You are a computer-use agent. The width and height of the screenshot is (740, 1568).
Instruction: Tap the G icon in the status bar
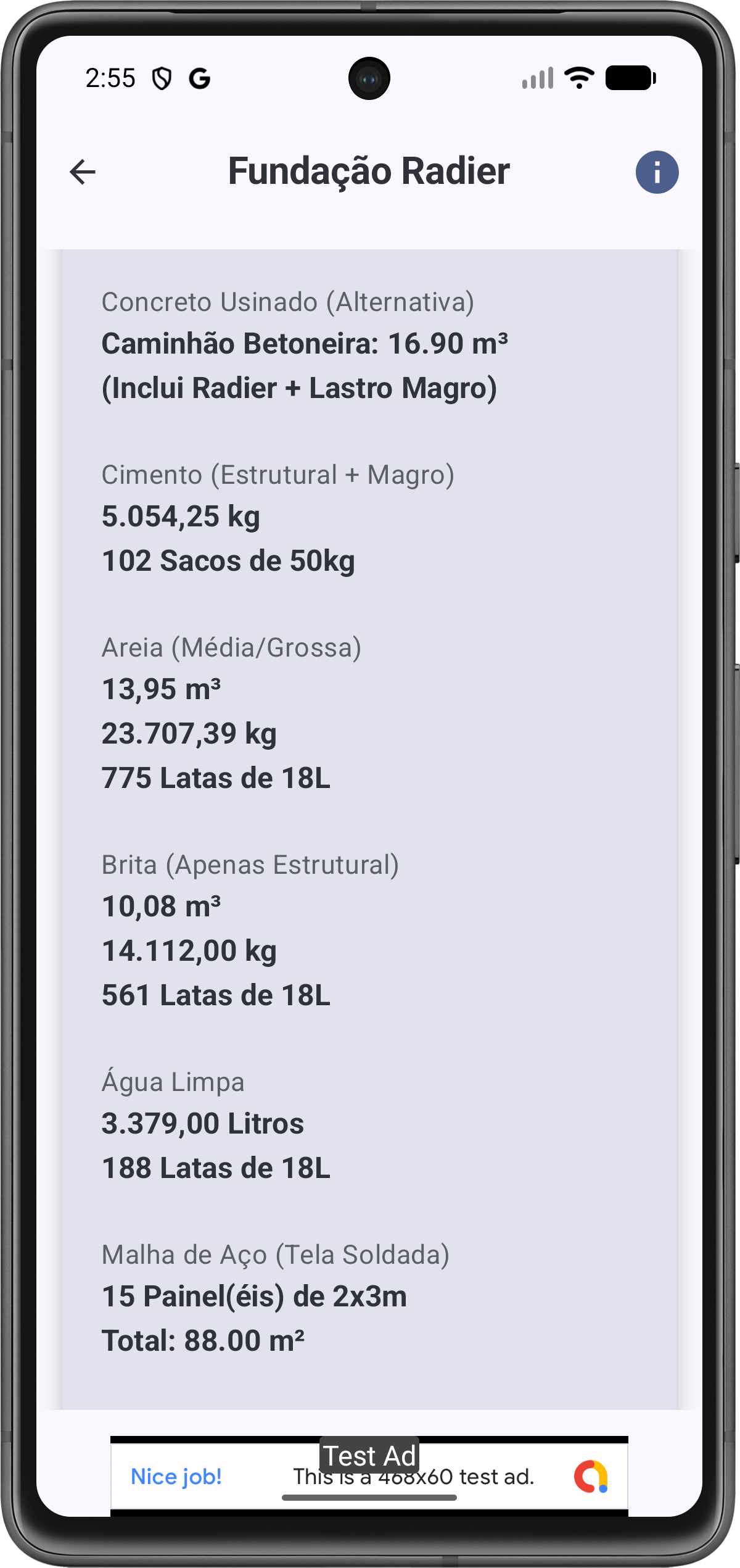tap(199, 77)
